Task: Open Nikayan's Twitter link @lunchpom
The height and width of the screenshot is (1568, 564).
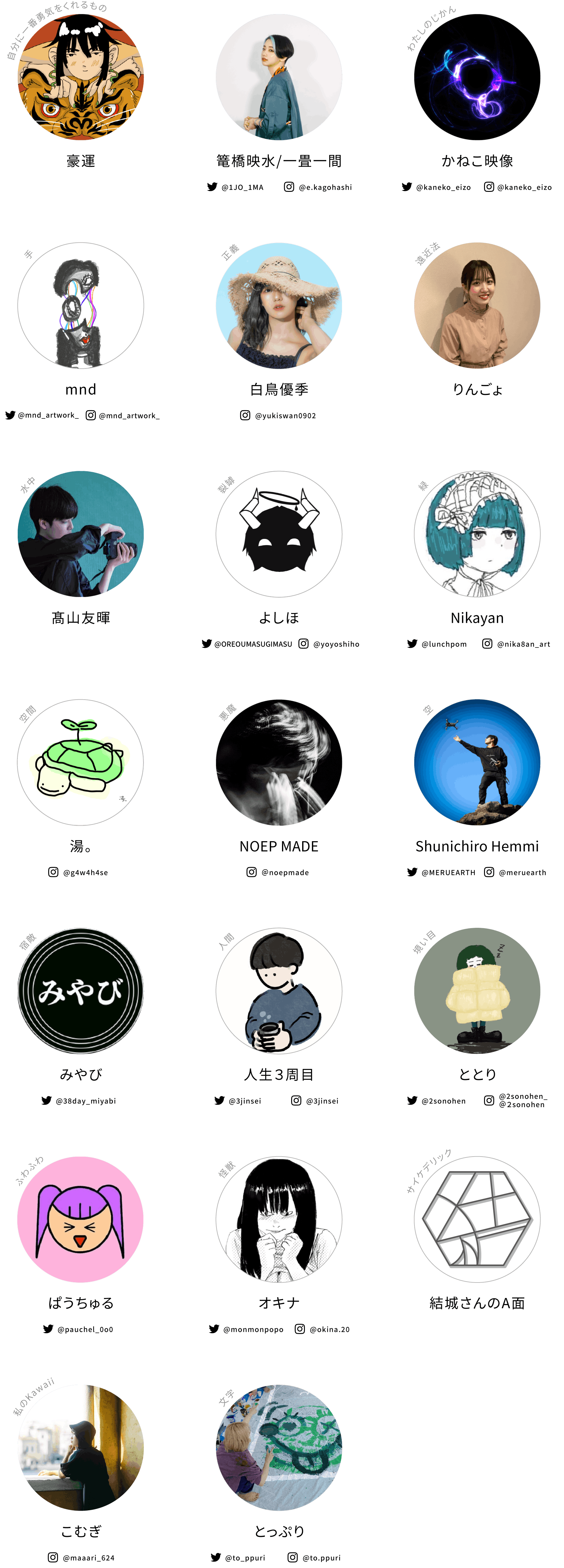Action: [437, 643]
